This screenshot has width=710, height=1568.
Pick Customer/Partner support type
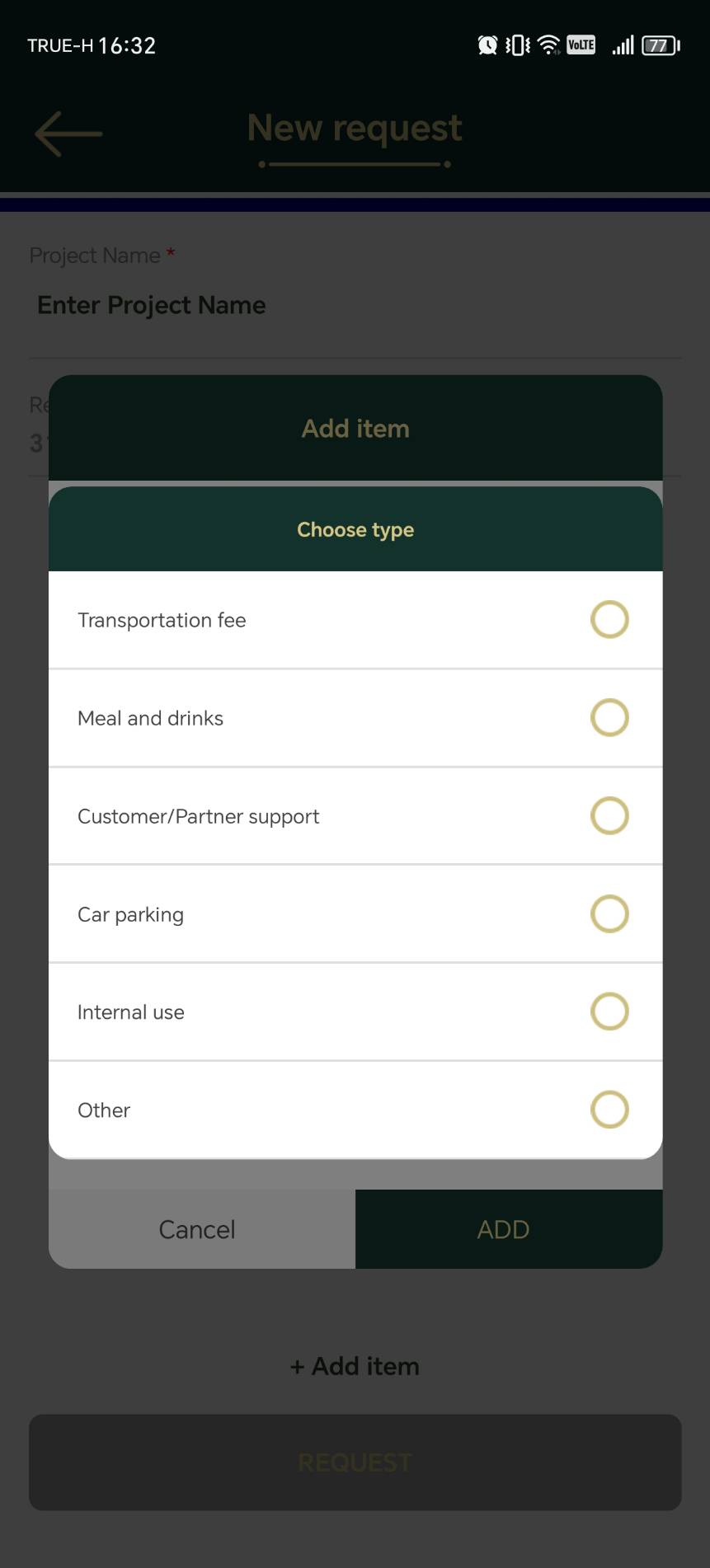tap(609, 816)
